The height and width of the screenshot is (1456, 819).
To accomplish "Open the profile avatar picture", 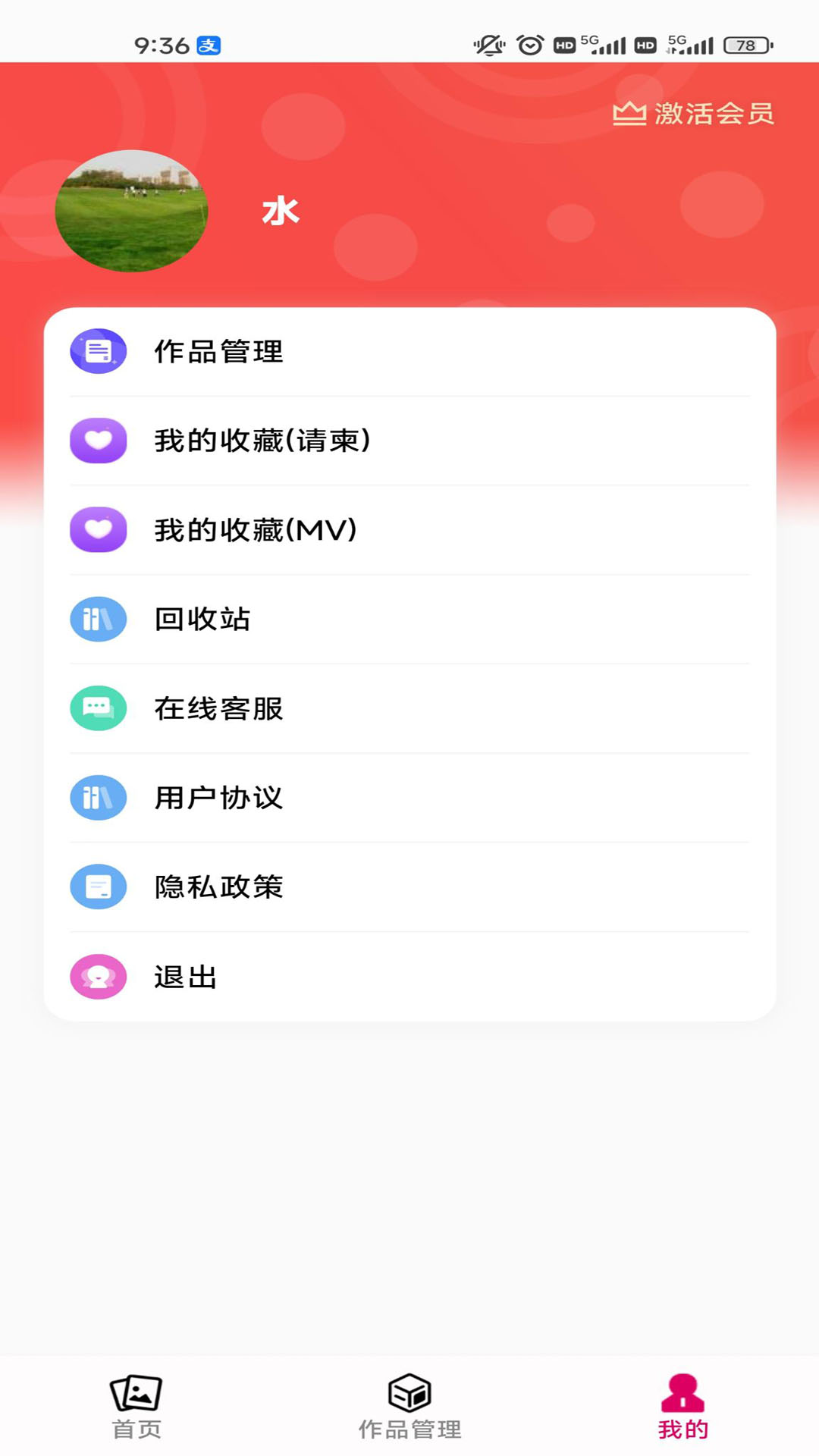I will pos(131,211).
